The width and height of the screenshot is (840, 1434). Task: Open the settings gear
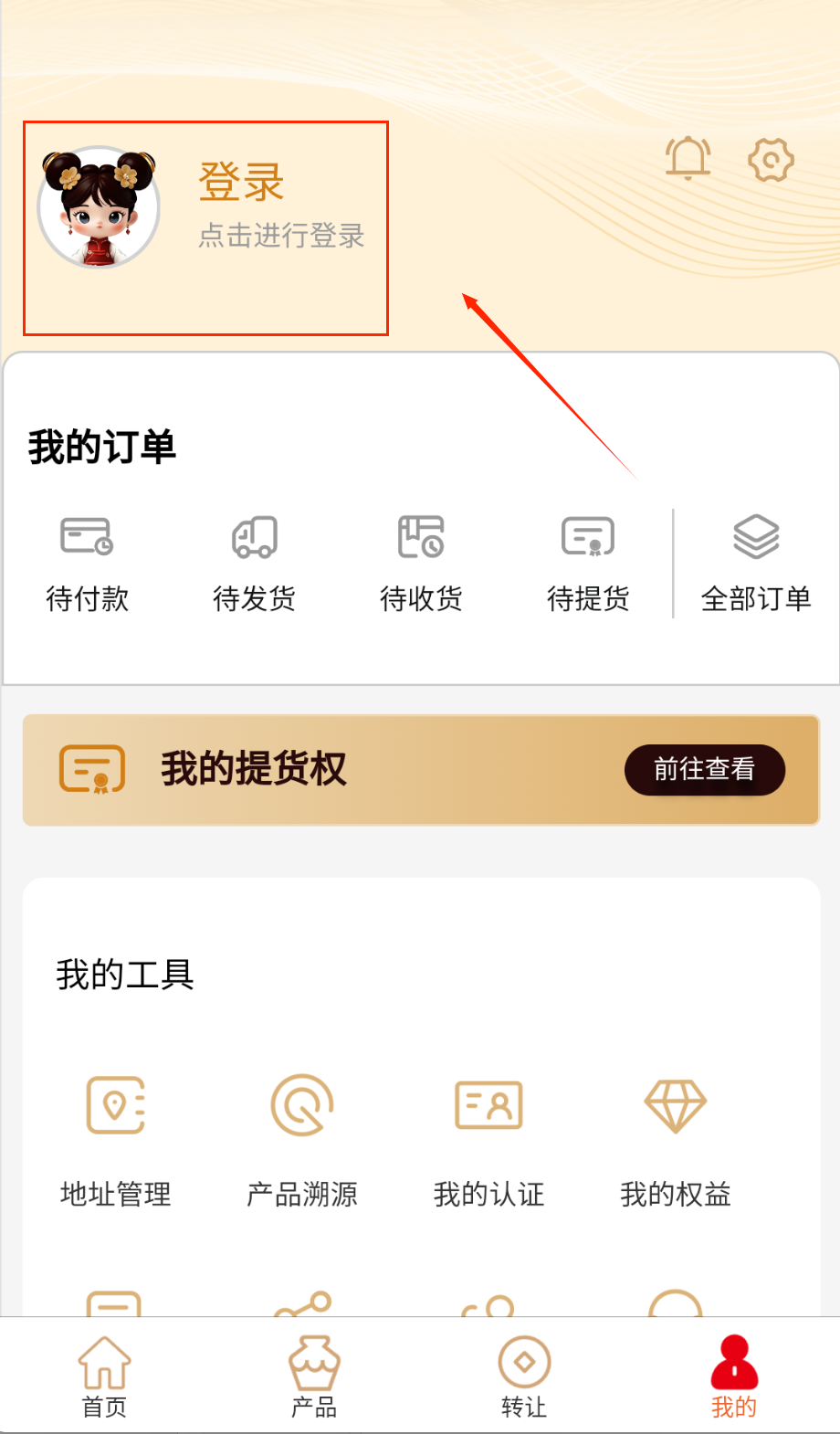(x=771, y=161)
